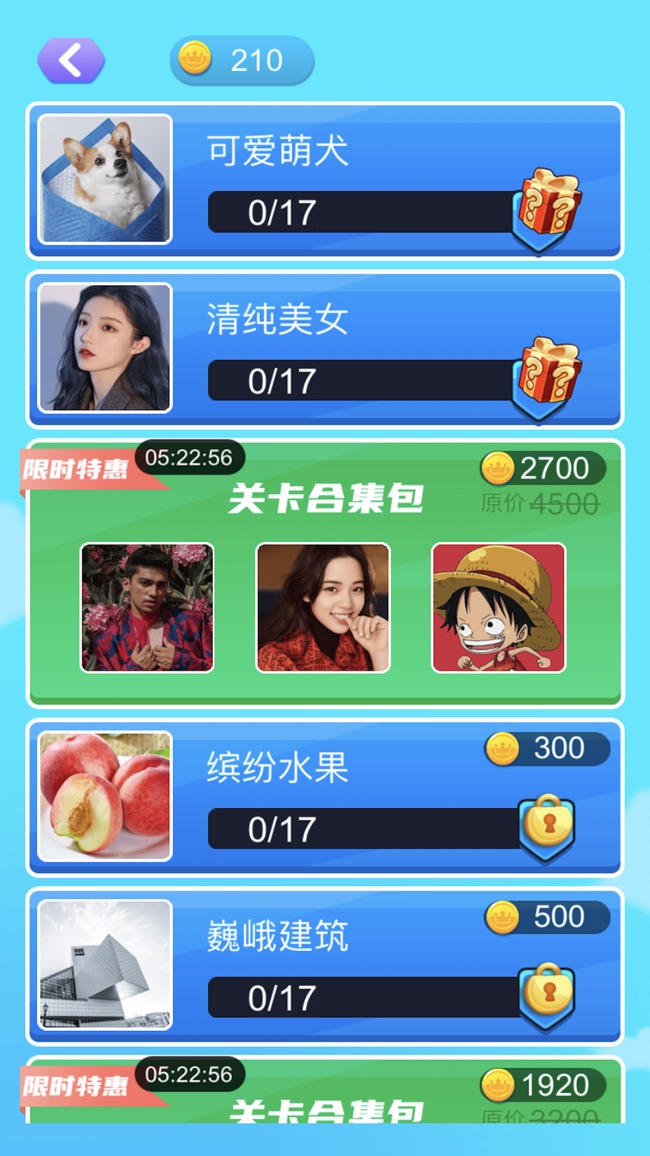Buy the 关卡合集包 bundle for 2700 coins
Viewport: 650px width, 1156px height.
point(543,468)
